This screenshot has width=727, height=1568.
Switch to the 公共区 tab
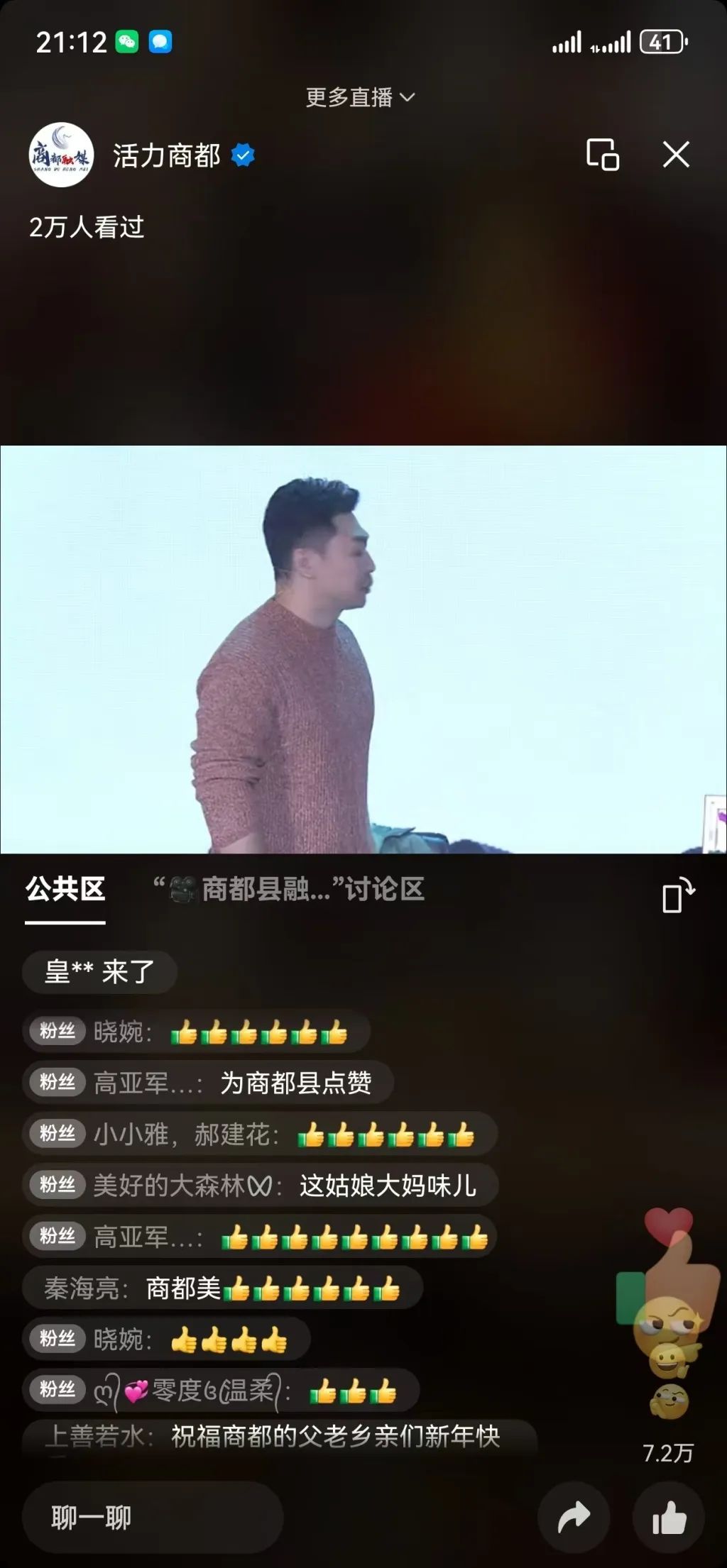coord(65,890)
